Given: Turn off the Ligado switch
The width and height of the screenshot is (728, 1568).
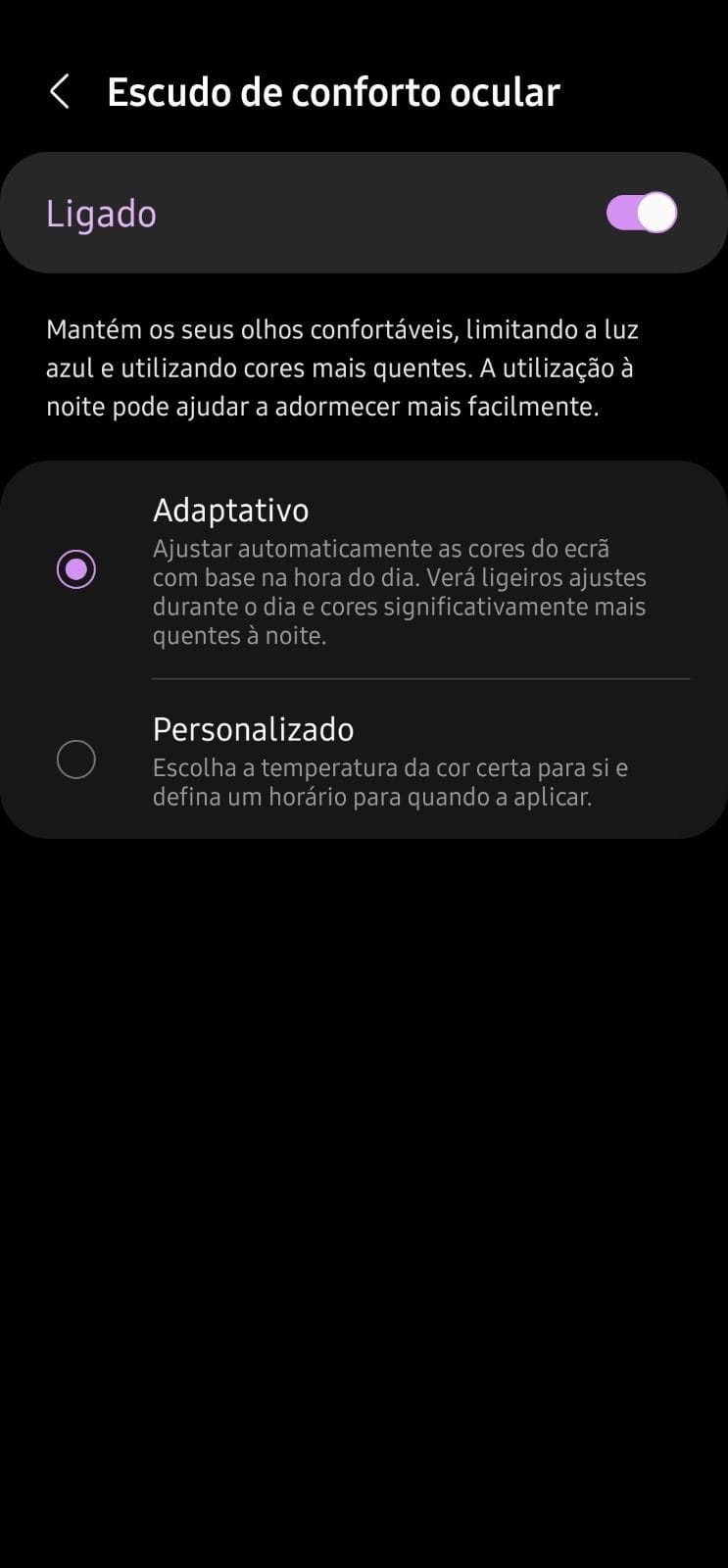Looking at the screenshot, I should (641, 213).
